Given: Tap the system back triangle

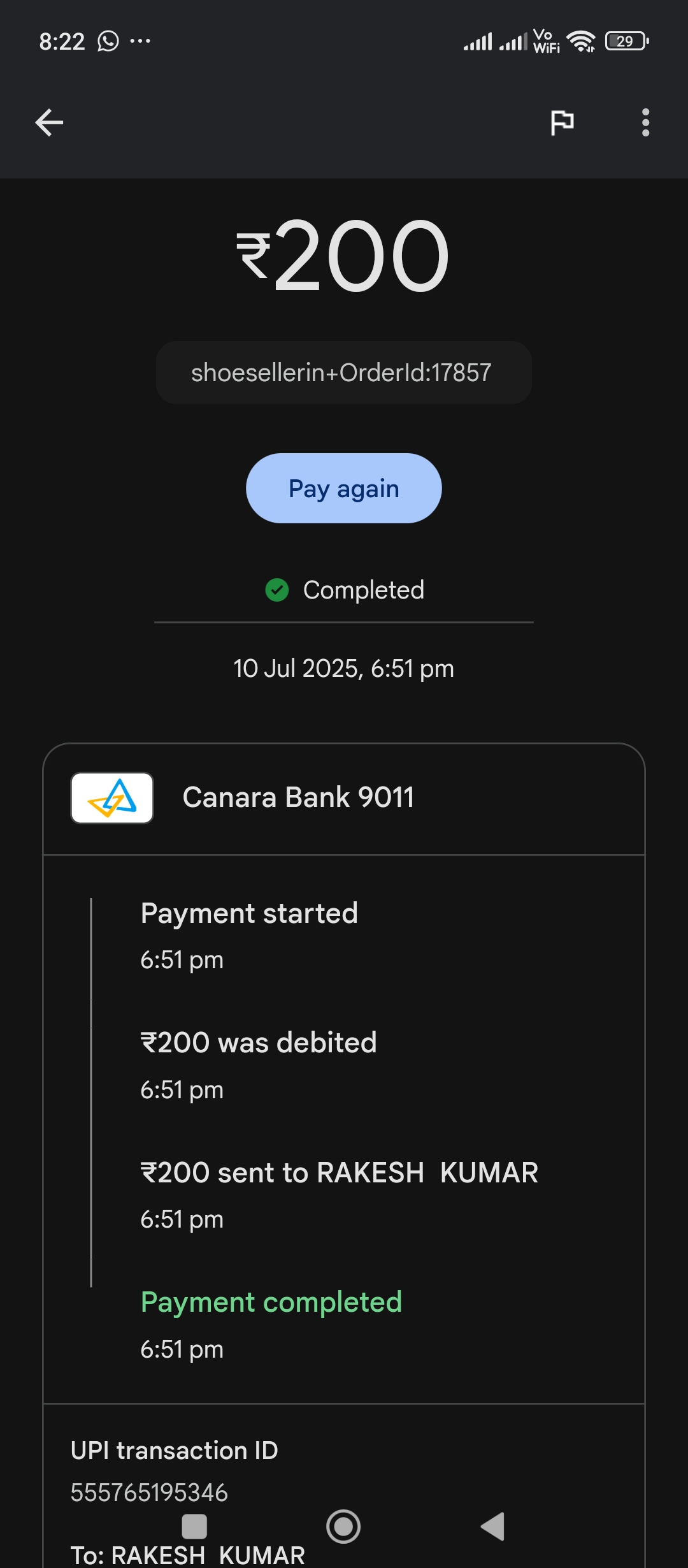Looking at the screenshot, I should point(492,1527).
